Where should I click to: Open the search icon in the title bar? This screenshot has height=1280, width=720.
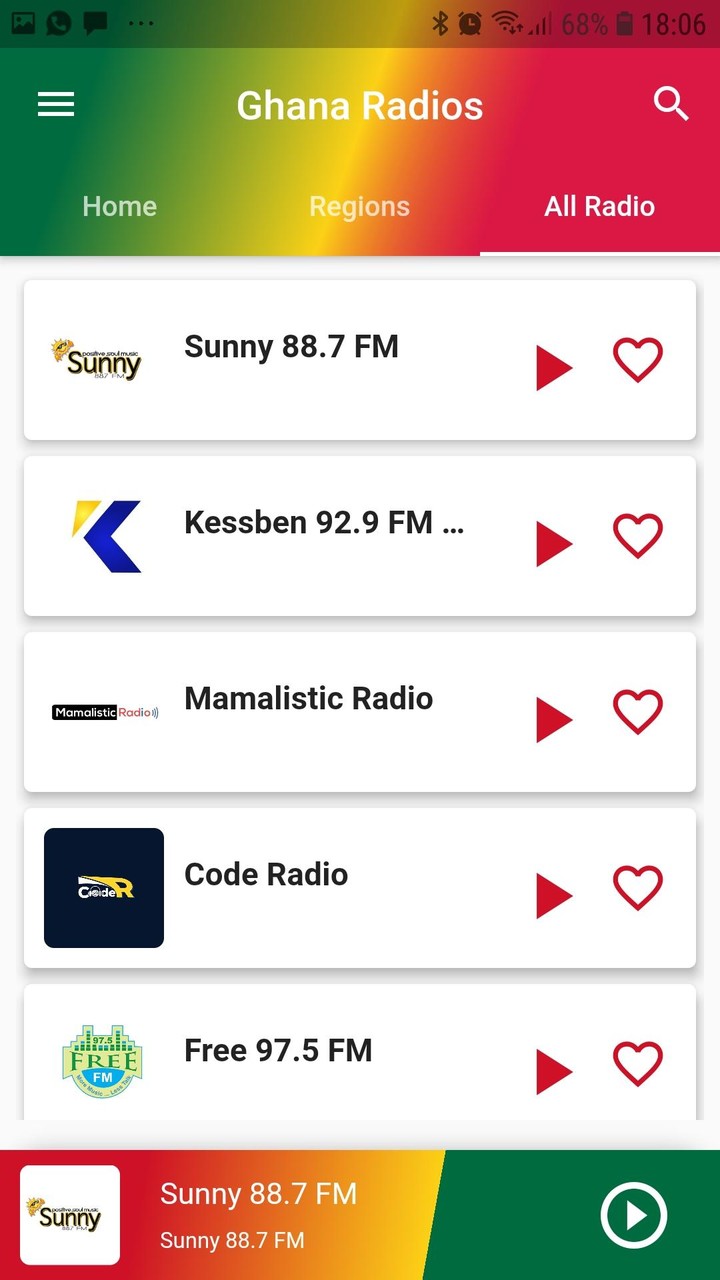[671, 103]
